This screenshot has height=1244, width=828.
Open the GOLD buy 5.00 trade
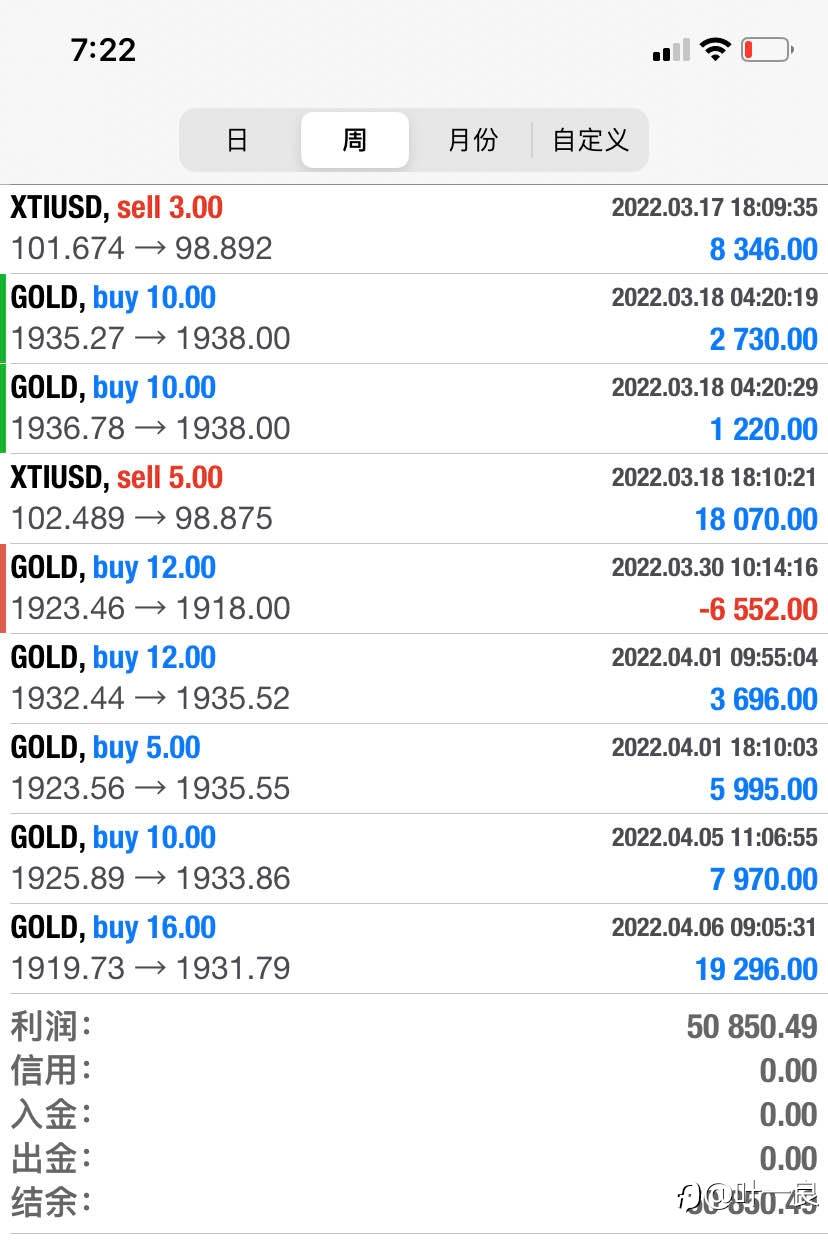tap(414, 769)
